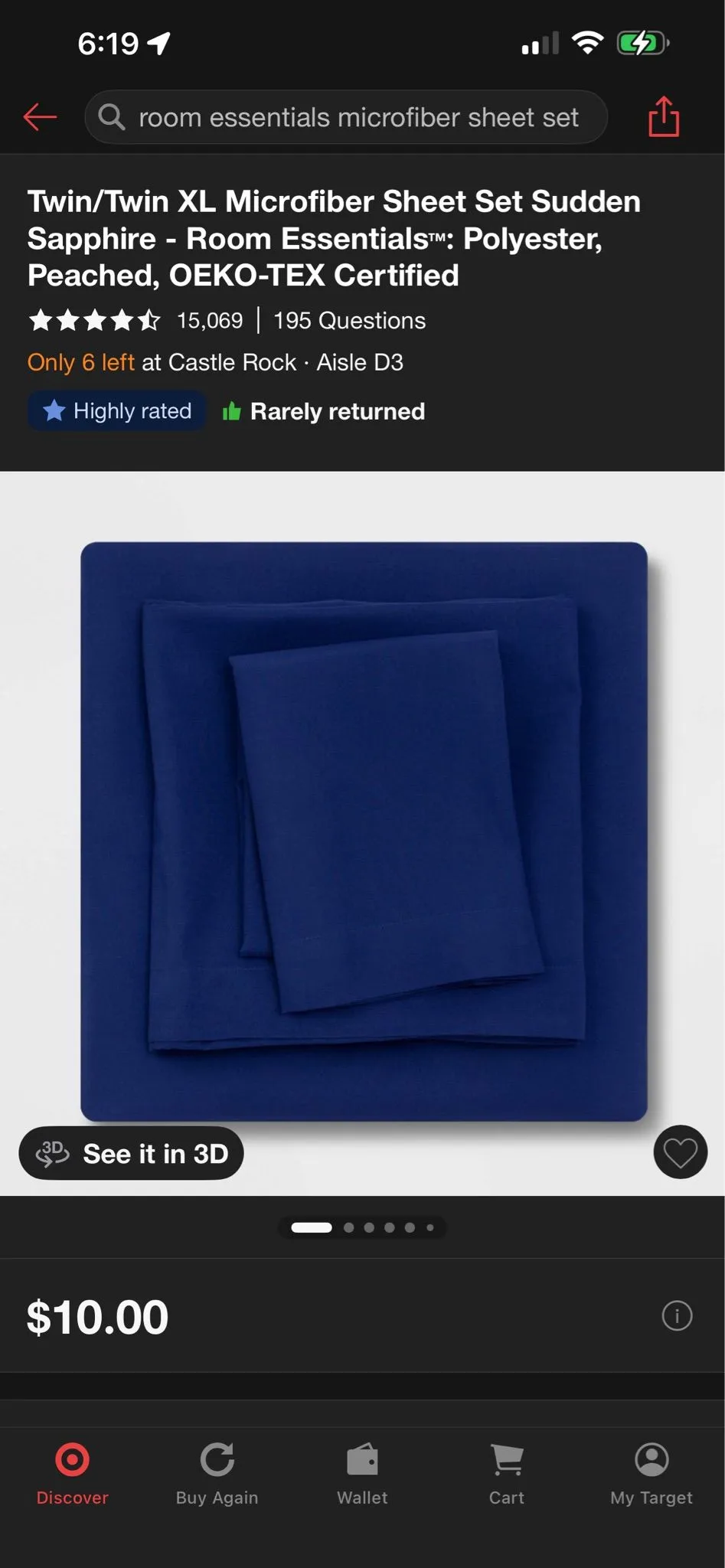Viewport: 725px width, 1568px height.
Task: Go back with the red arrow
Action: tap(40, 117)
